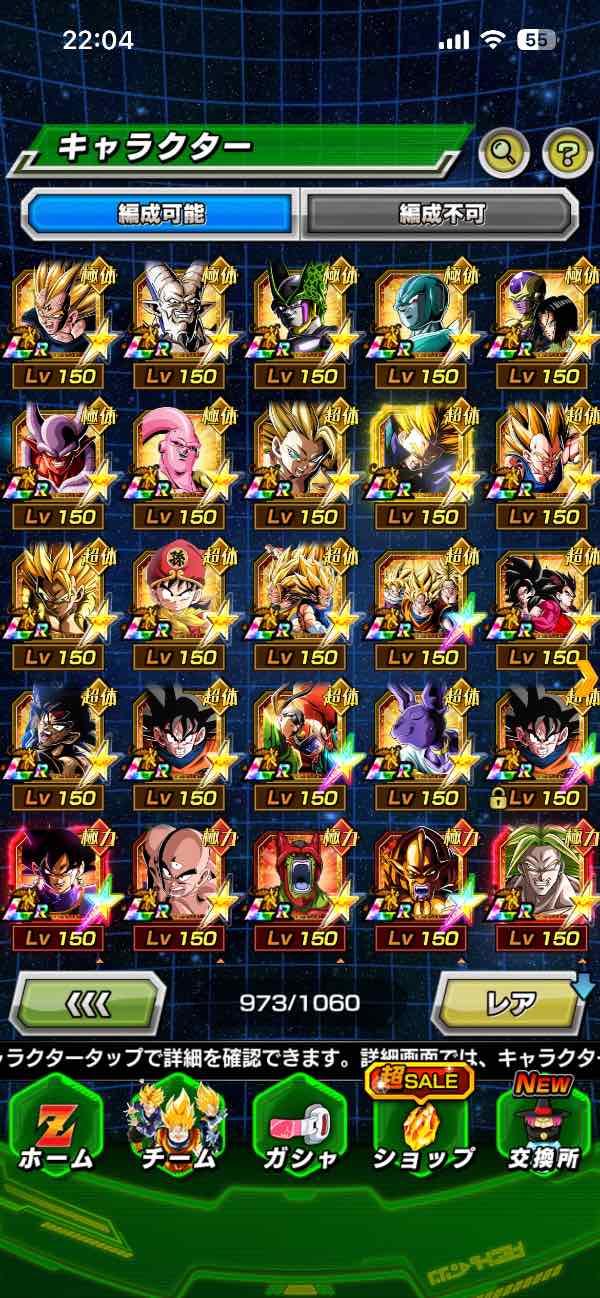Open the character search magnifier
Viewport: 600px width, 1298px height.
[505, 153]
